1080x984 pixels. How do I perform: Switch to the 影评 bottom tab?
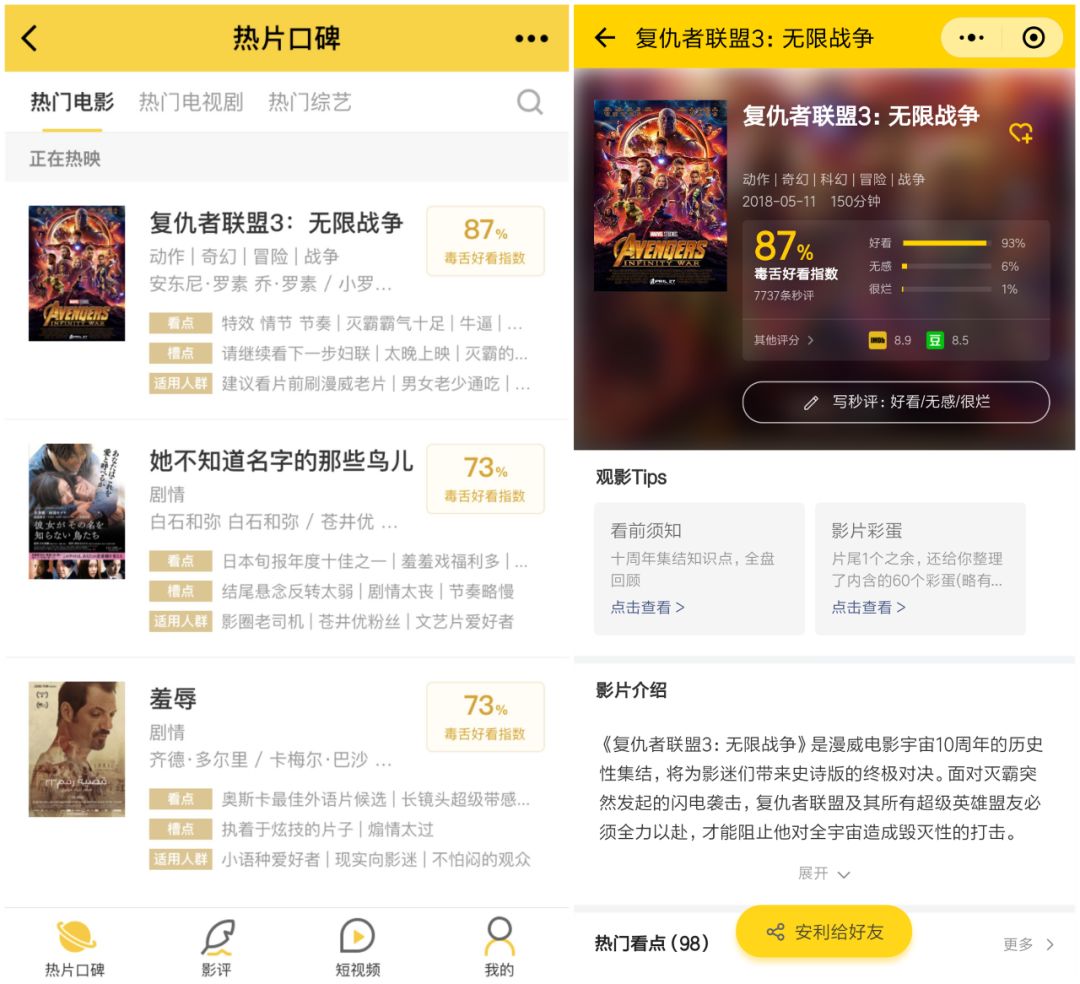(216, 949)
